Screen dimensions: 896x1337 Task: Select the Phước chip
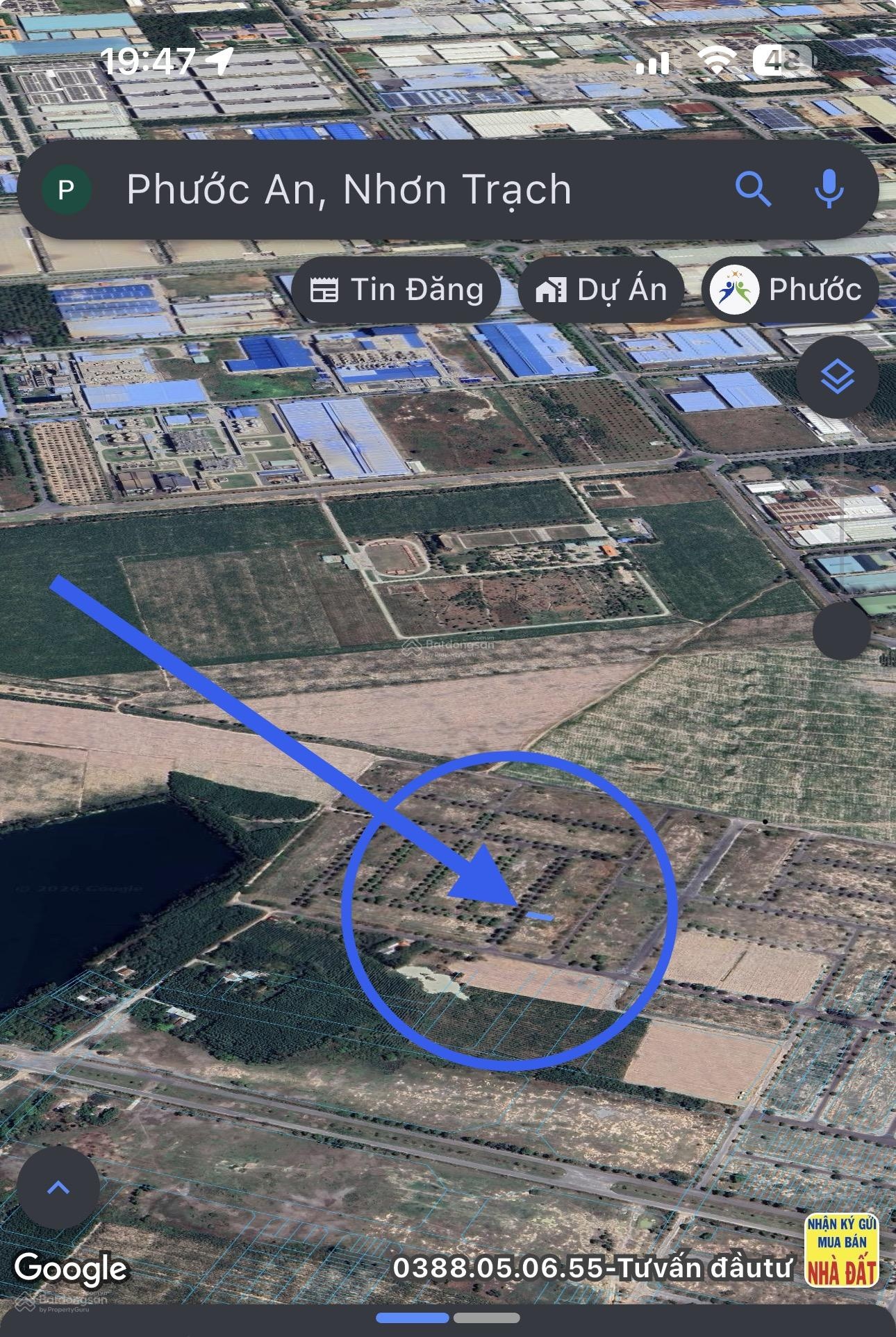[x=790, y=290]
